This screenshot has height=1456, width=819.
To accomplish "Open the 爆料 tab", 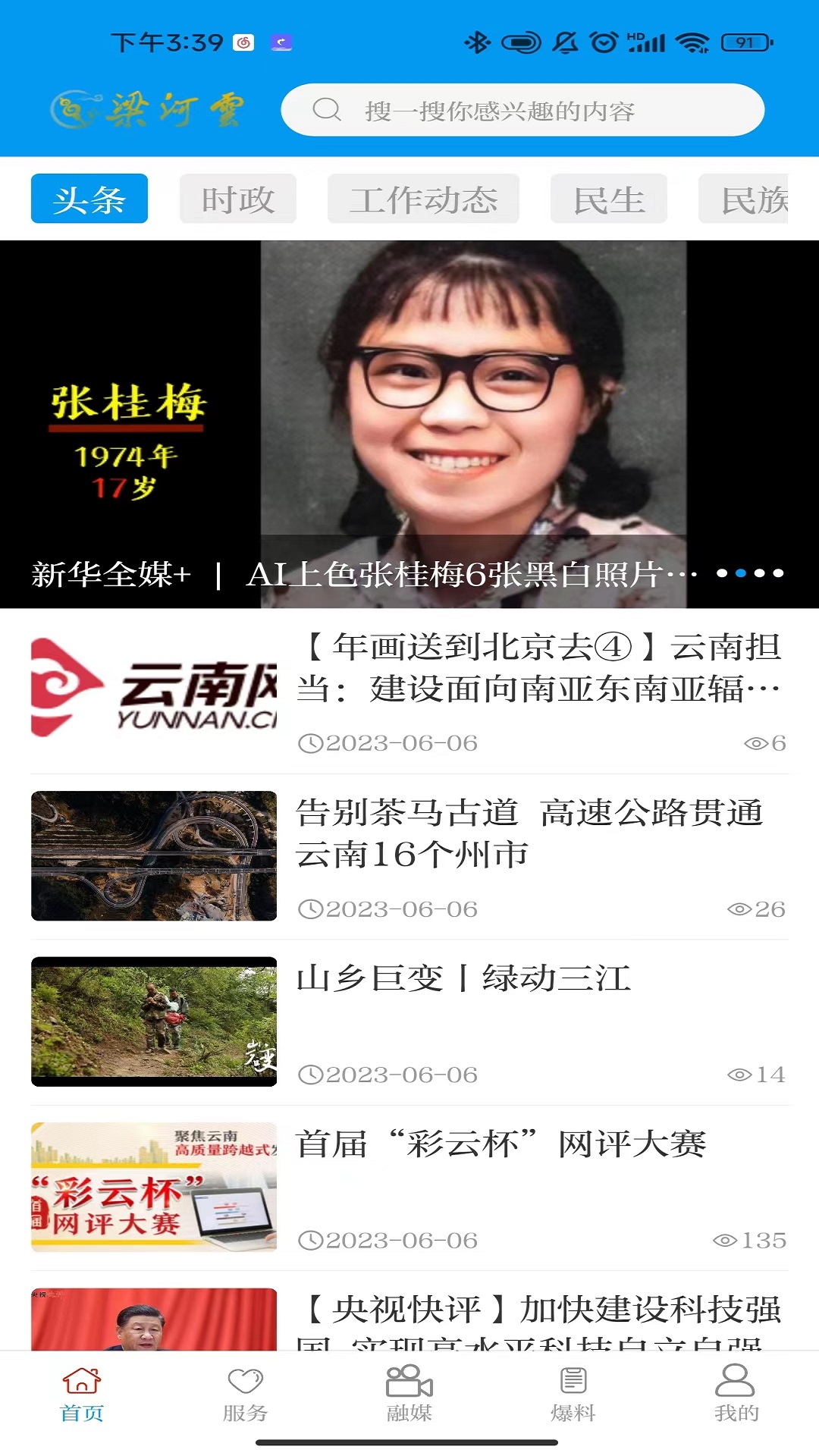I will click(573, 1394).
